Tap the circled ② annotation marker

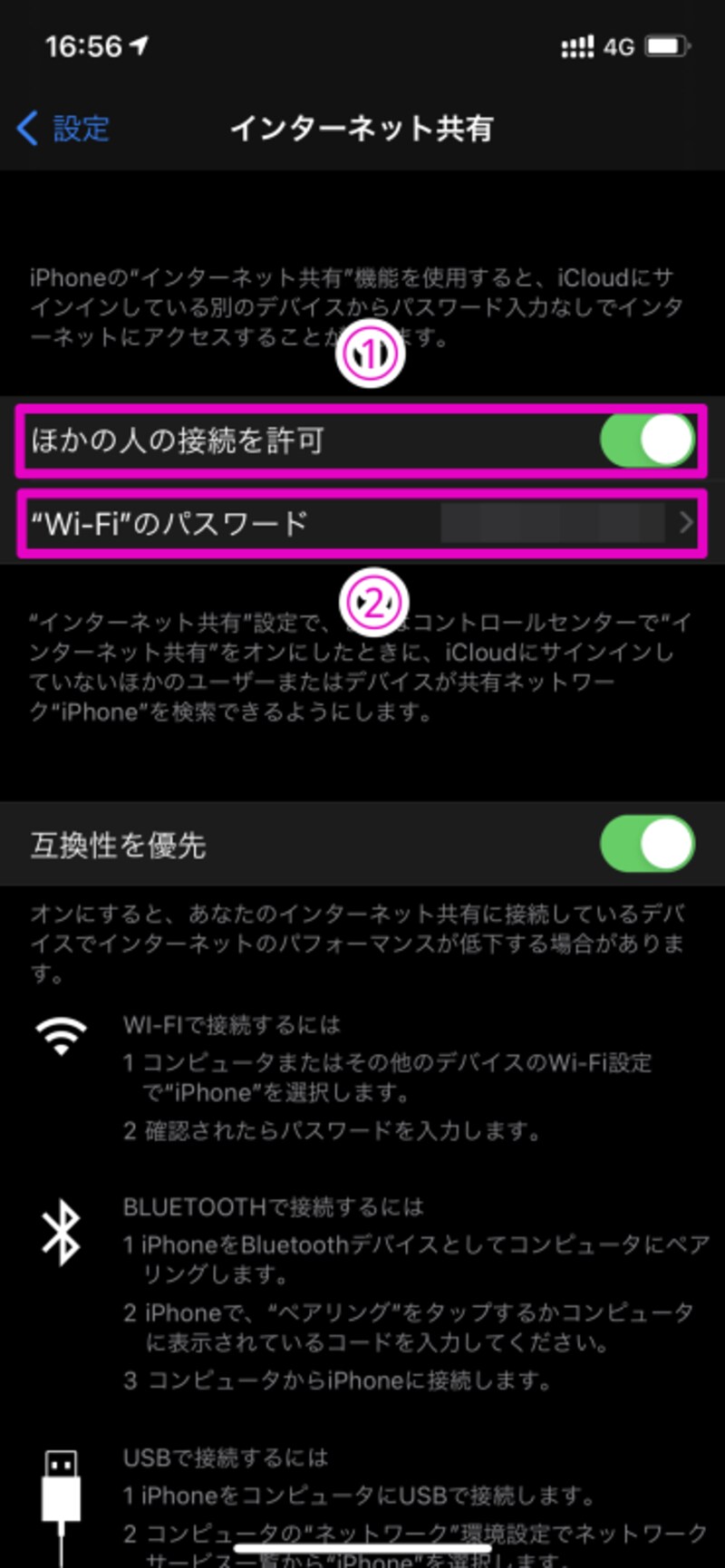[x=374, y=601]
